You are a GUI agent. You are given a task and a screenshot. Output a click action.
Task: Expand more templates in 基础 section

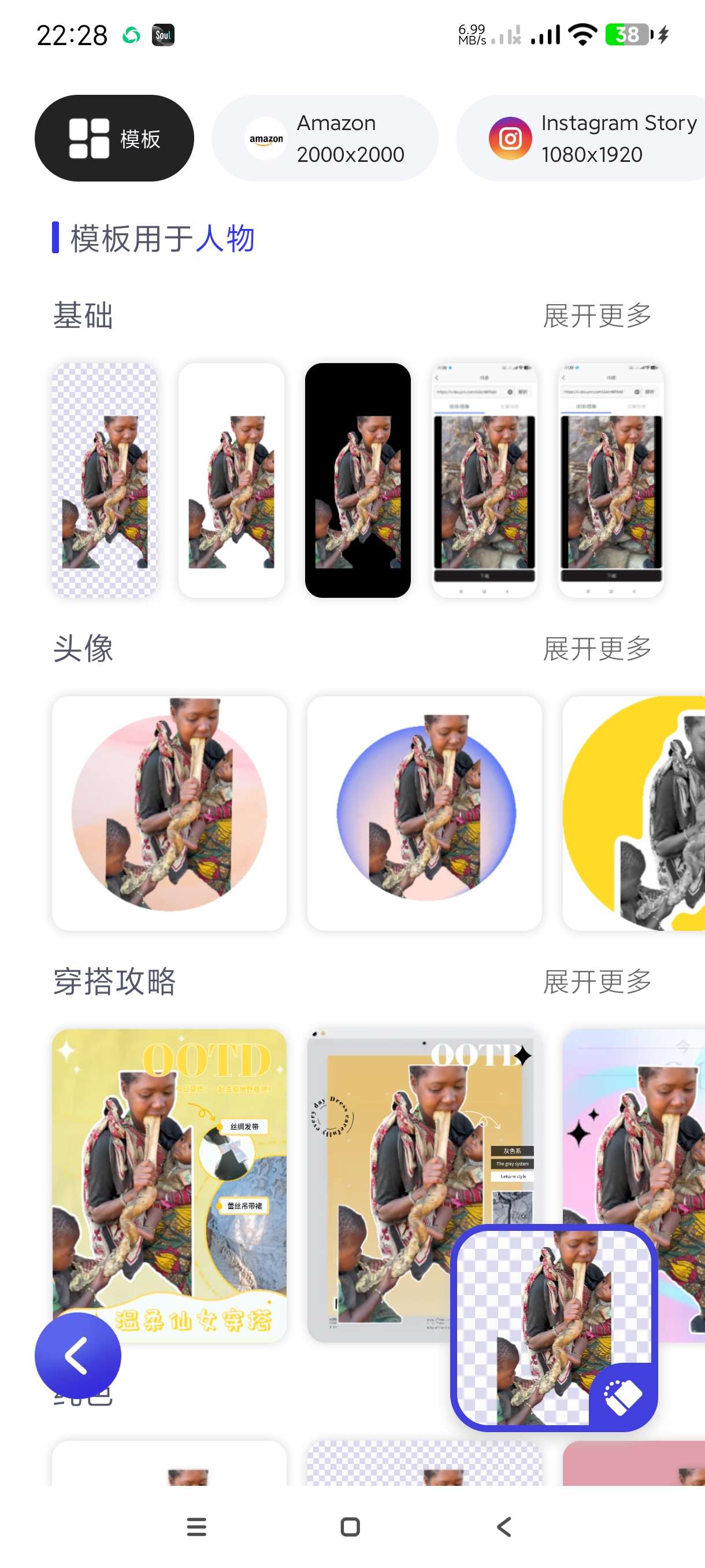pos(596,316)
